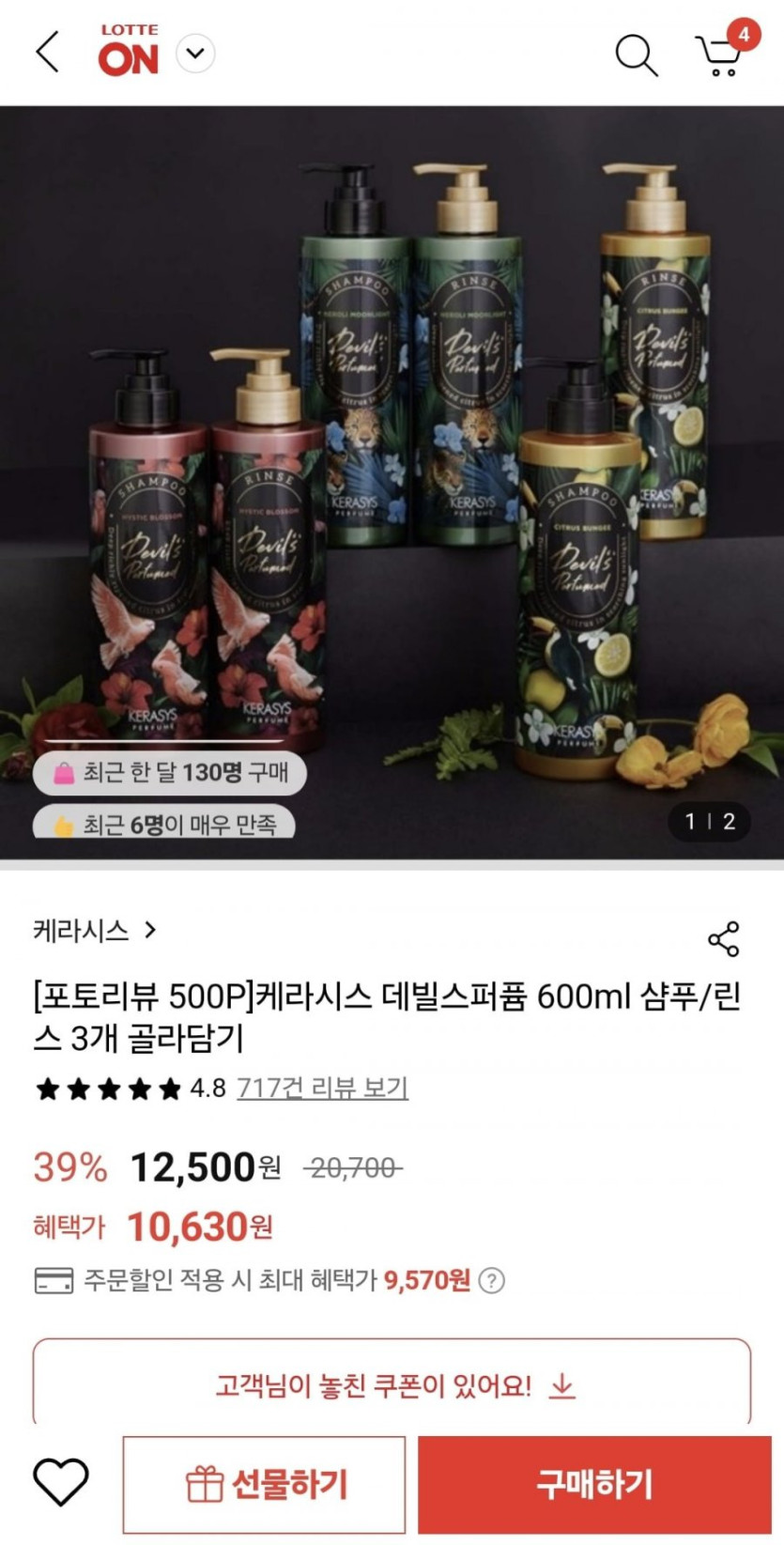Expand the Lotte ON dropdown arrow

[195, 54]
